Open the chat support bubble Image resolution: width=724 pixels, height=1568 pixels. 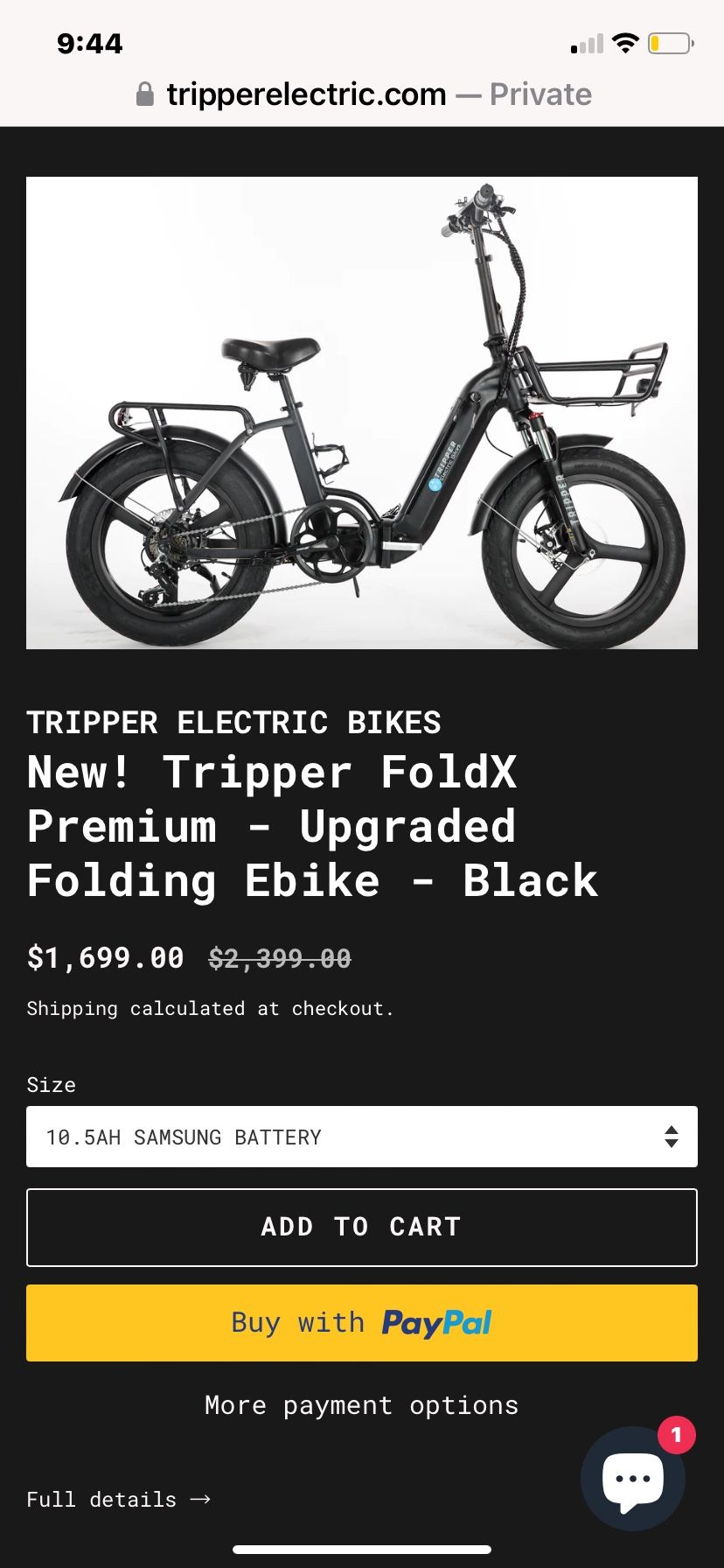pos(633,1480)
